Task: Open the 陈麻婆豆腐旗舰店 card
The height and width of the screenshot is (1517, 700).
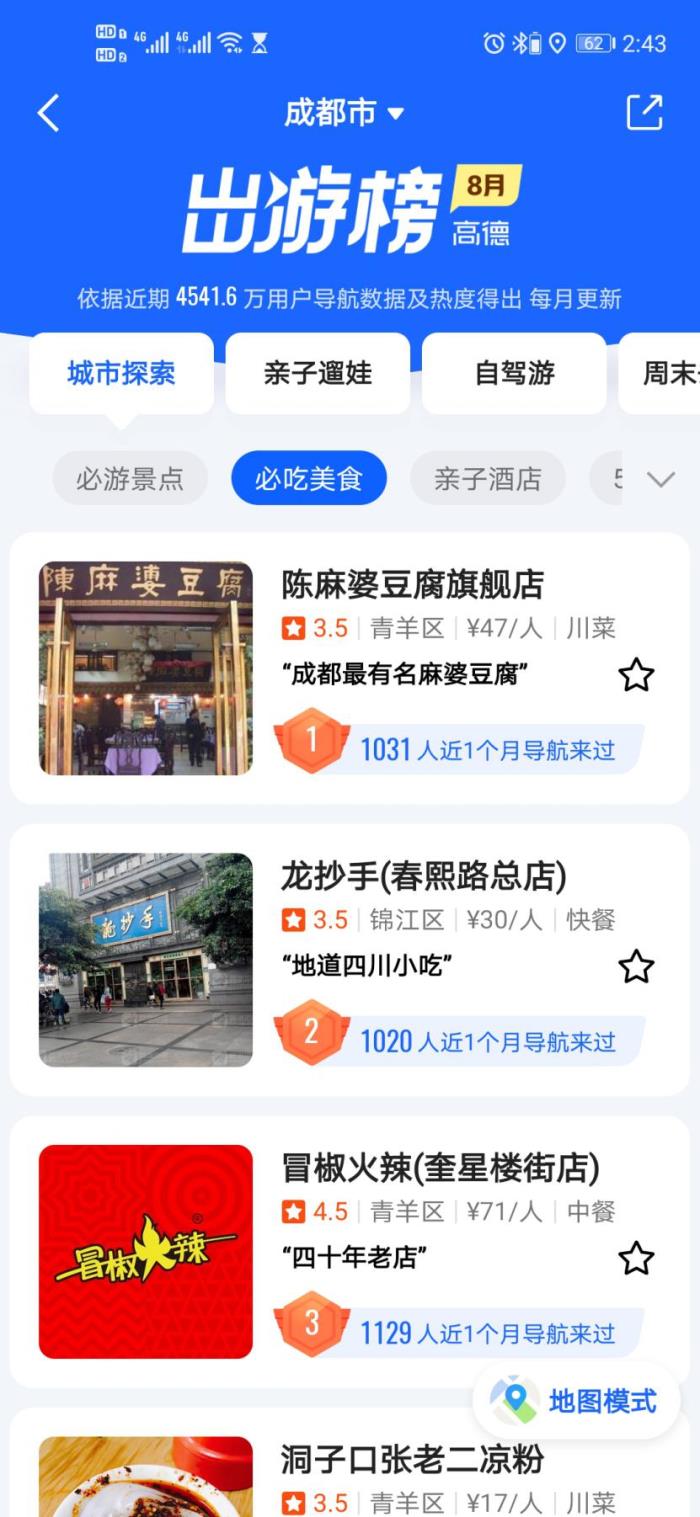Action: click(412, 584)
